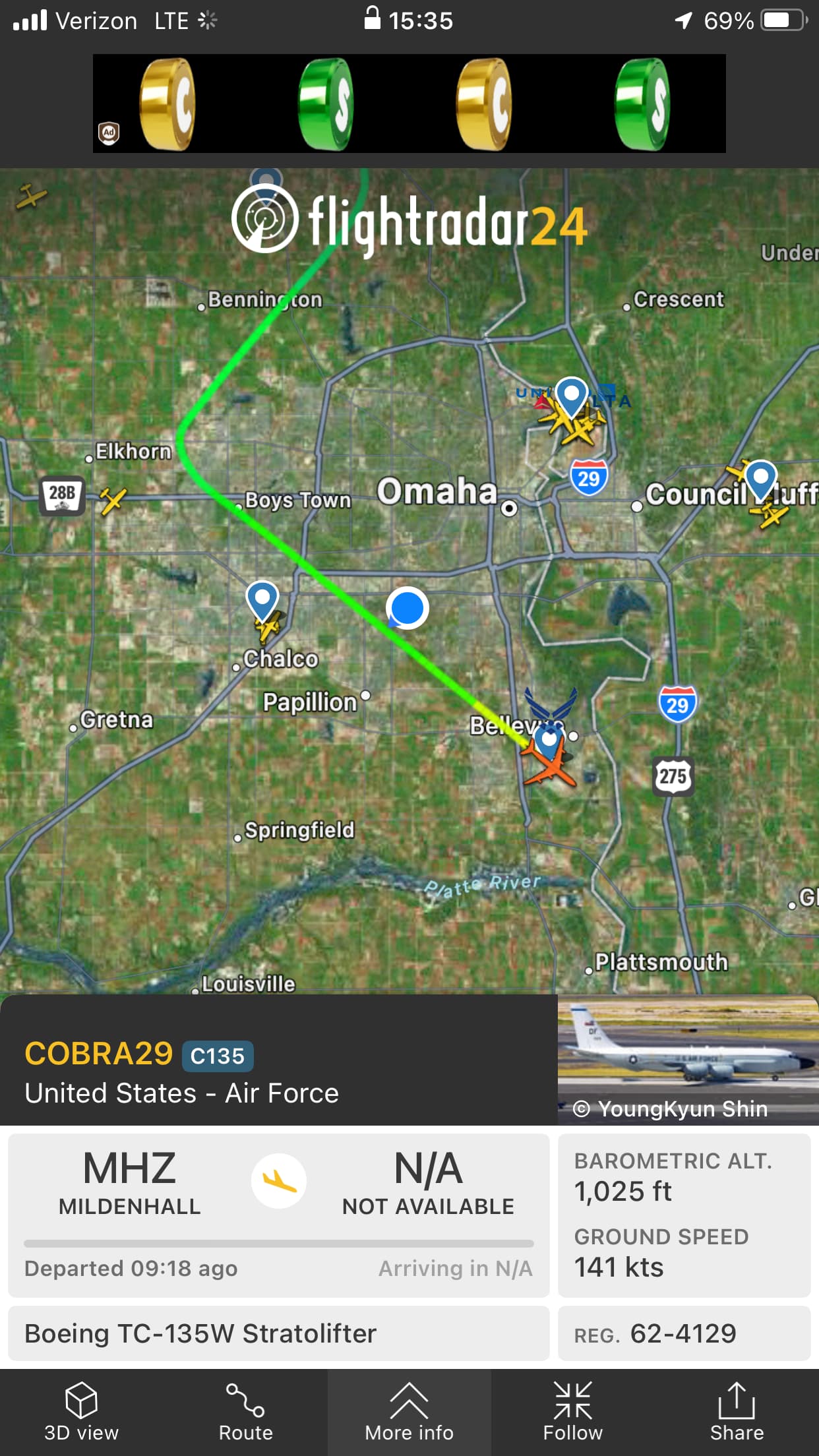
Task: Tap the airport pin near Chalco
Action: click(262, 599)
